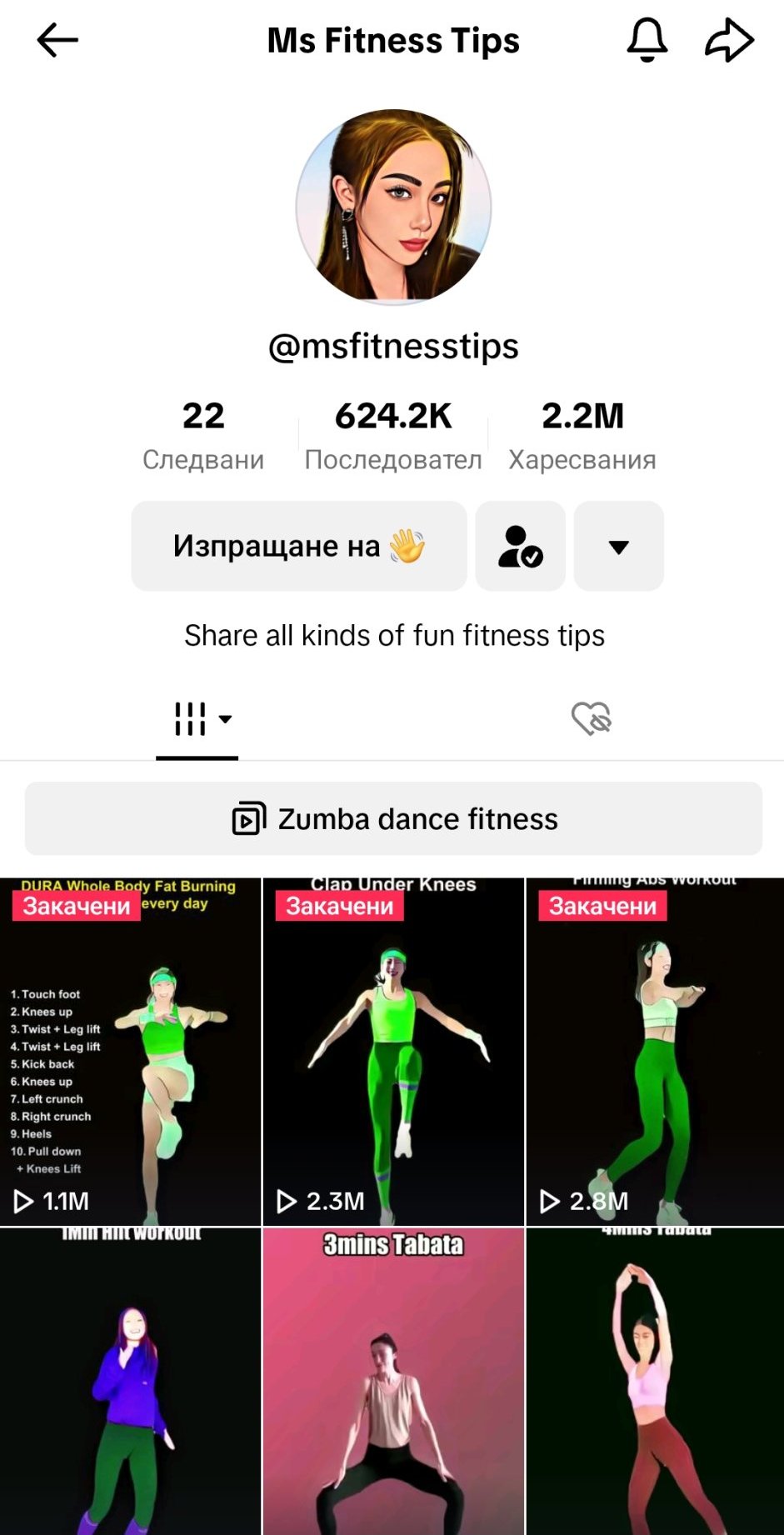Open the following status button with checkmark
784x1535 pixels.
(x=520, y=546)
